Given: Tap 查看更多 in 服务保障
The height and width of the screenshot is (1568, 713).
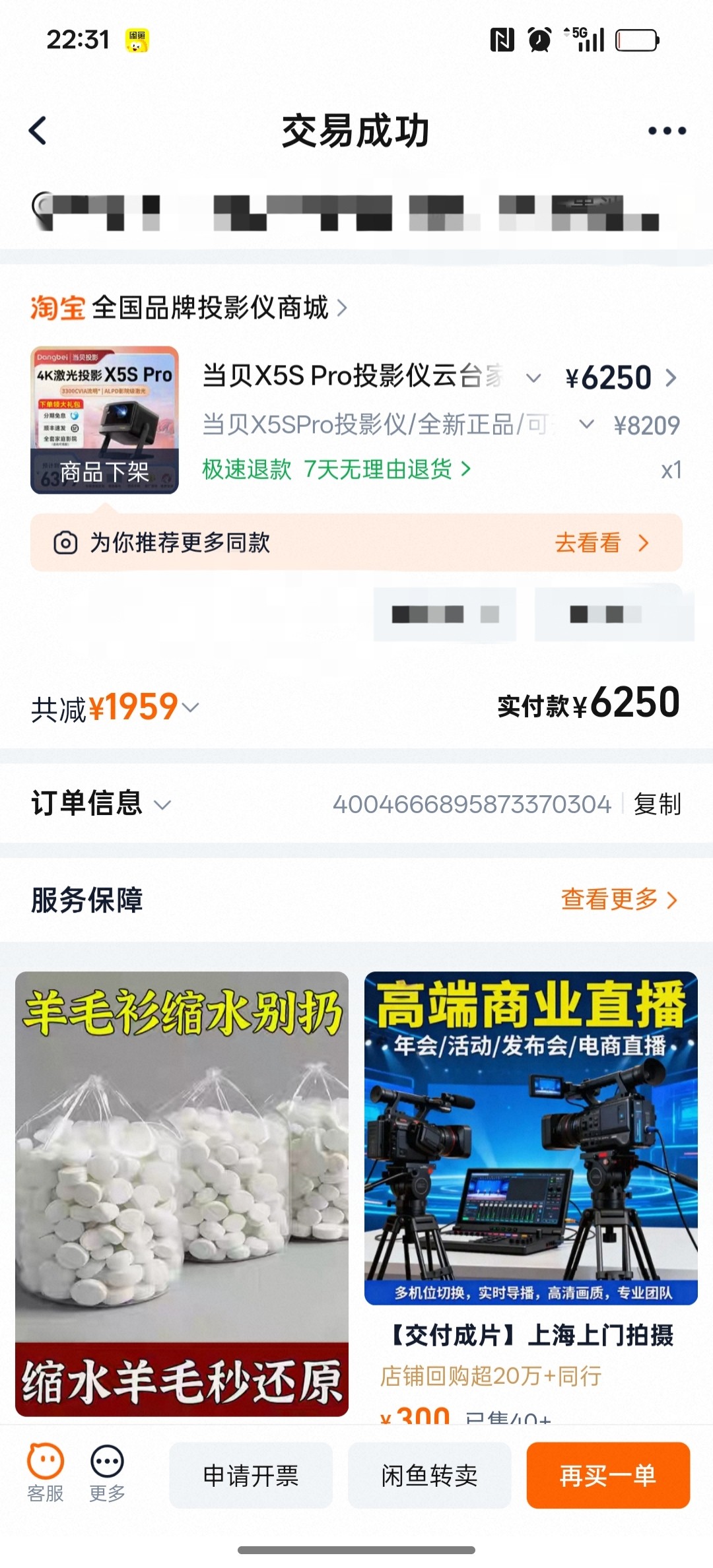Looking at the screenshot, I should (x=619, y=899).
